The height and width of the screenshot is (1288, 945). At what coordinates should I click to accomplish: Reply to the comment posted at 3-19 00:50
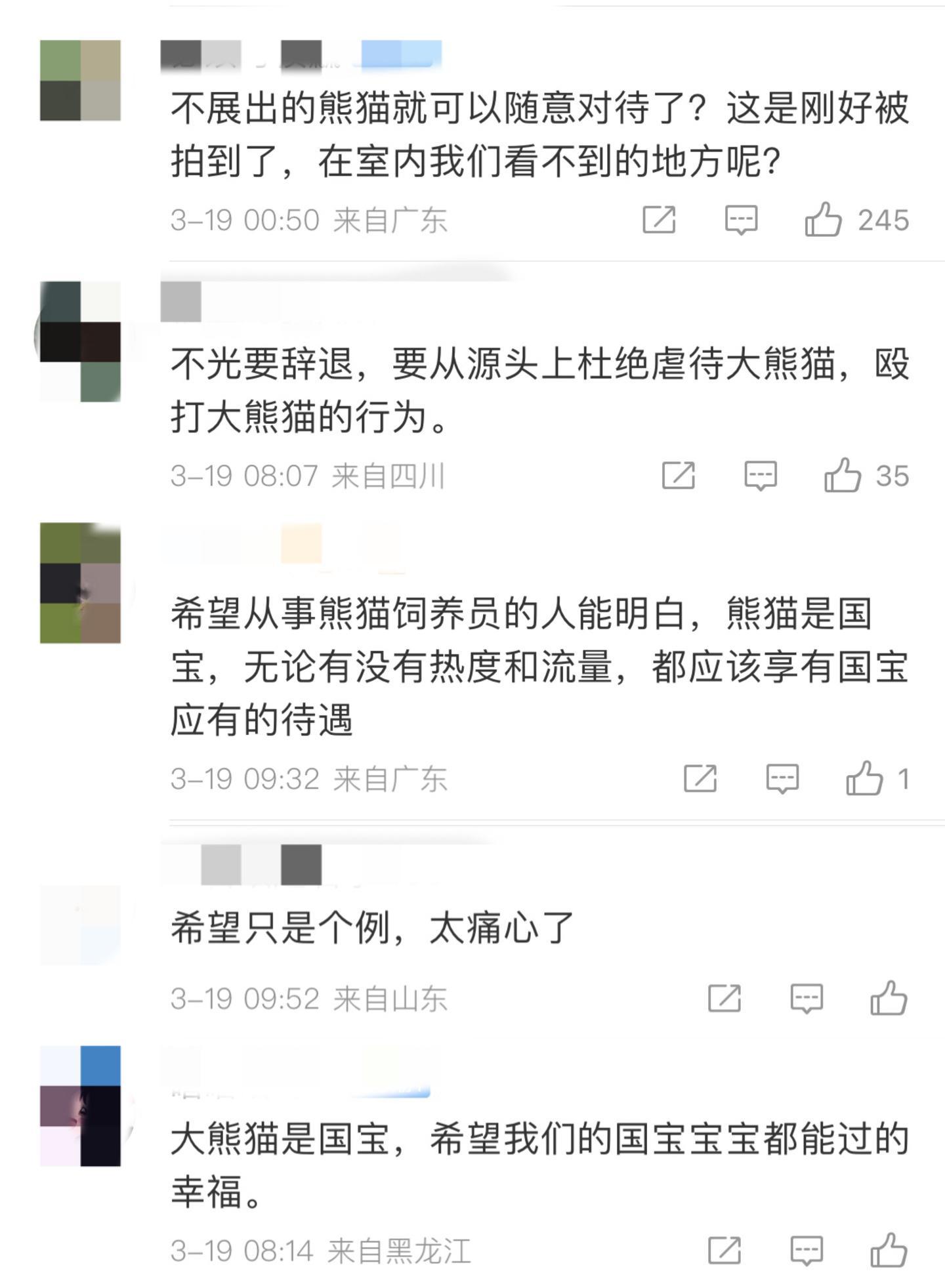click(x=741, y=220)
